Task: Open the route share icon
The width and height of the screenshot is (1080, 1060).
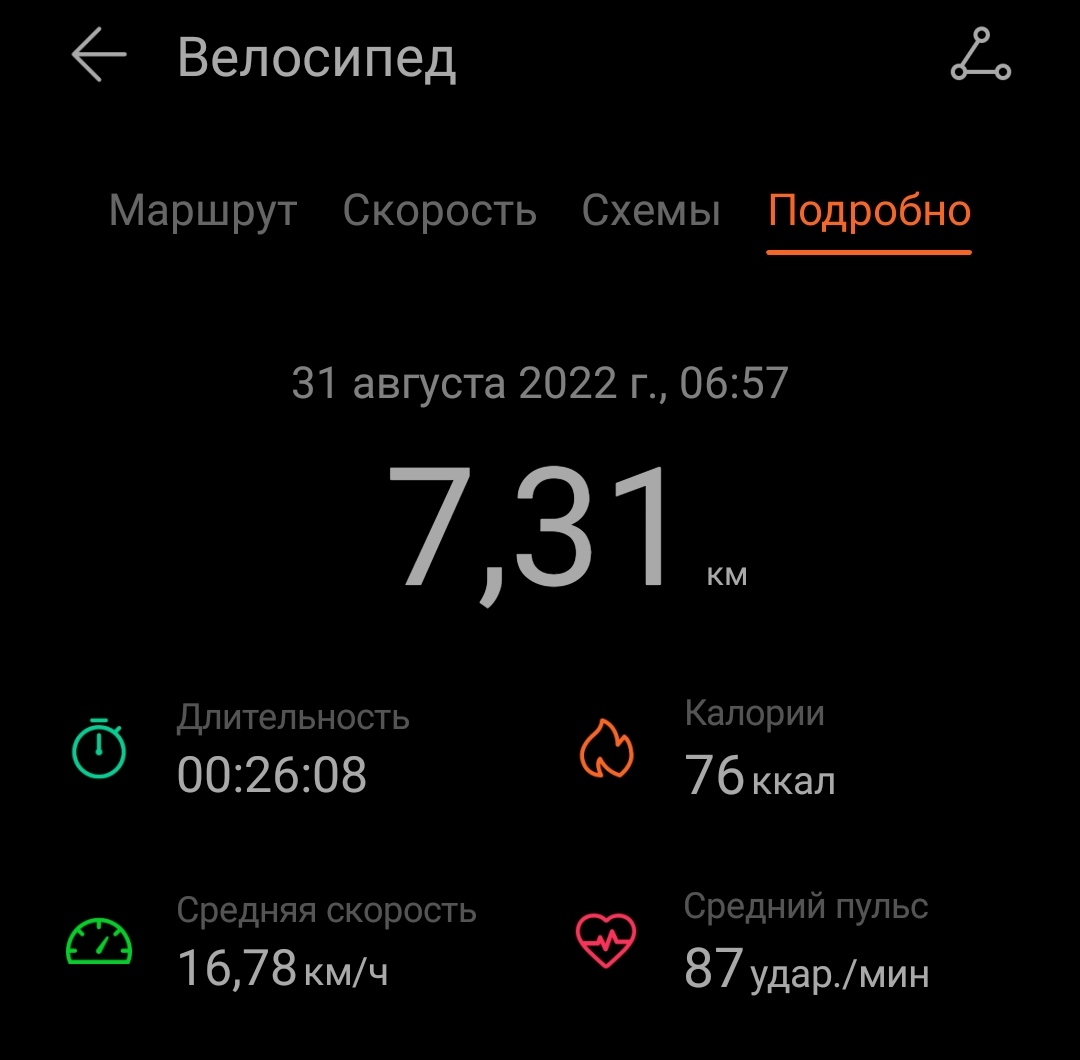Action: (x=980, y=55)
